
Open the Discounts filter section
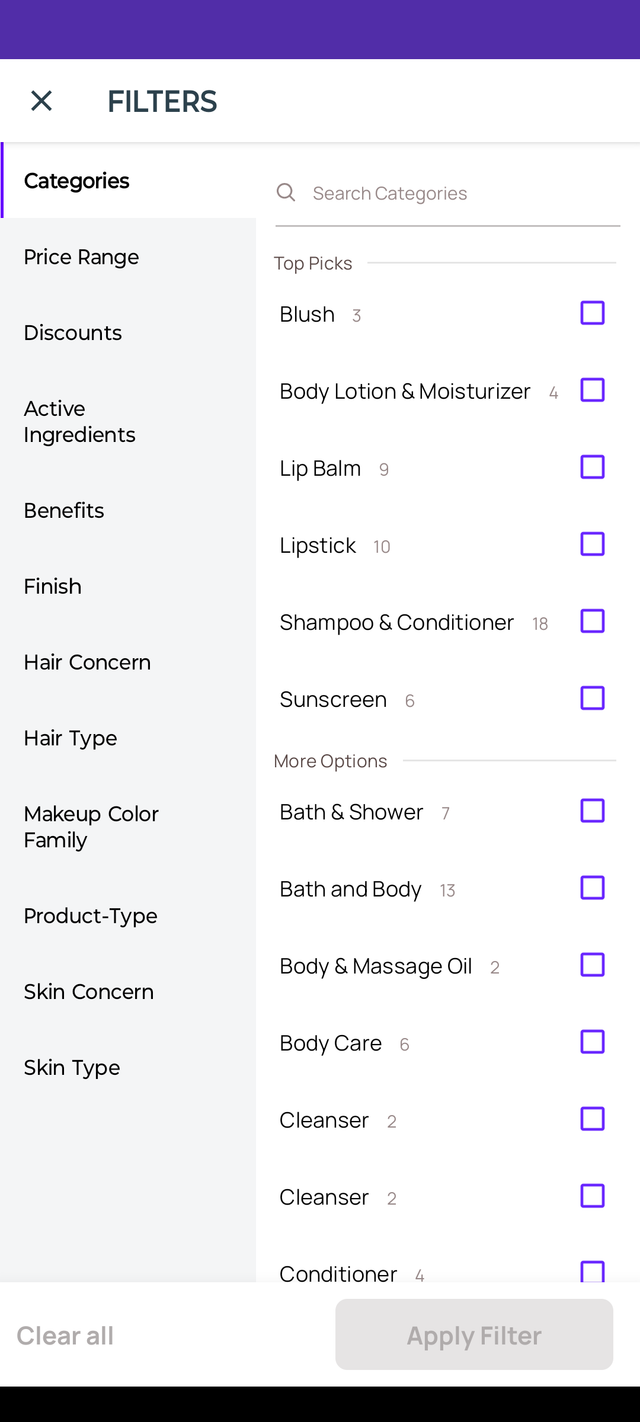pos(73,333)
